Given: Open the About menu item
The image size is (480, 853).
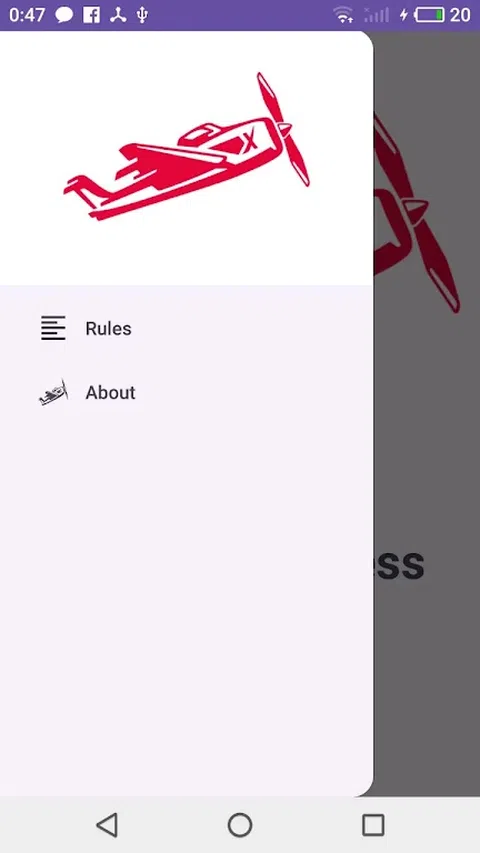Looking at the screenshot, I should click(x=187, y=392).
